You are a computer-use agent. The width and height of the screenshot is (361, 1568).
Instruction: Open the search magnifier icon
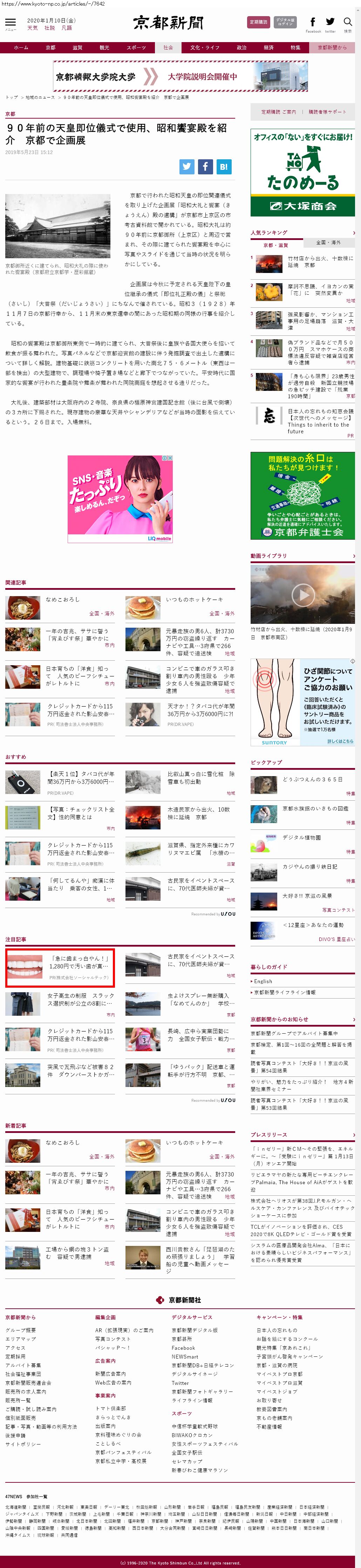click(x=348, y=22)
